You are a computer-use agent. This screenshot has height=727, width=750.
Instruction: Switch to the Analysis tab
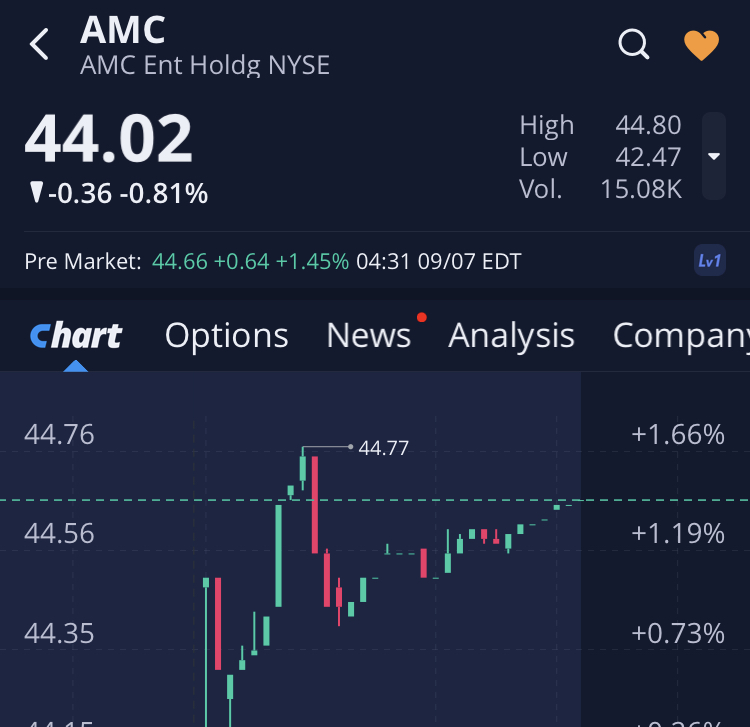click(x=511, y=336)
